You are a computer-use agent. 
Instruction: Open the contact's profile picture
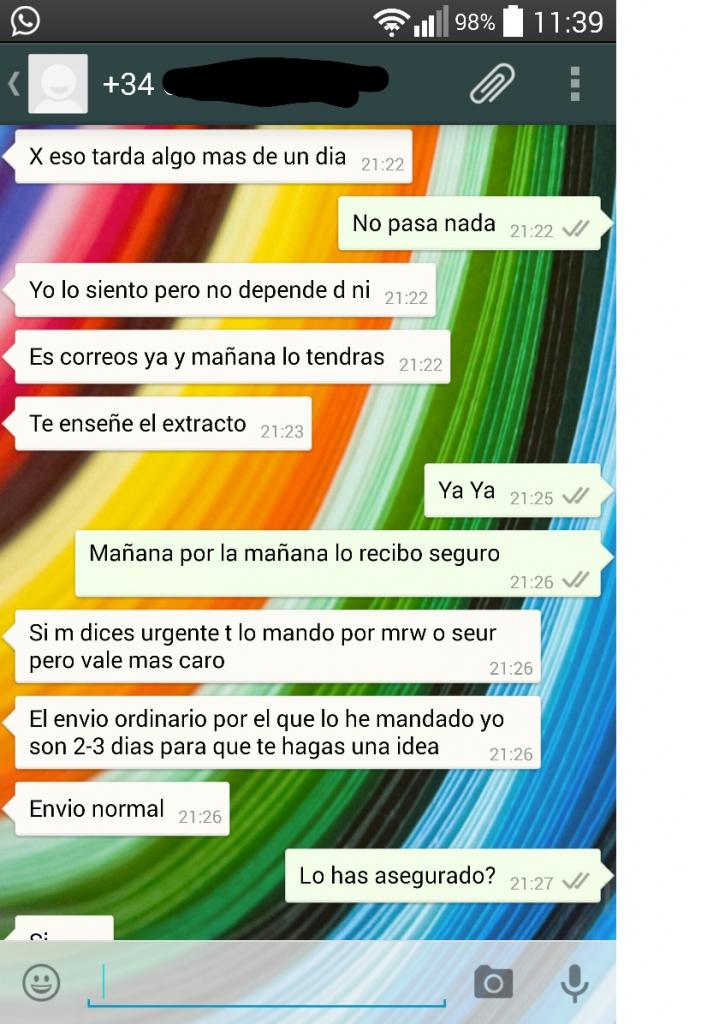[x=57, y=84]
